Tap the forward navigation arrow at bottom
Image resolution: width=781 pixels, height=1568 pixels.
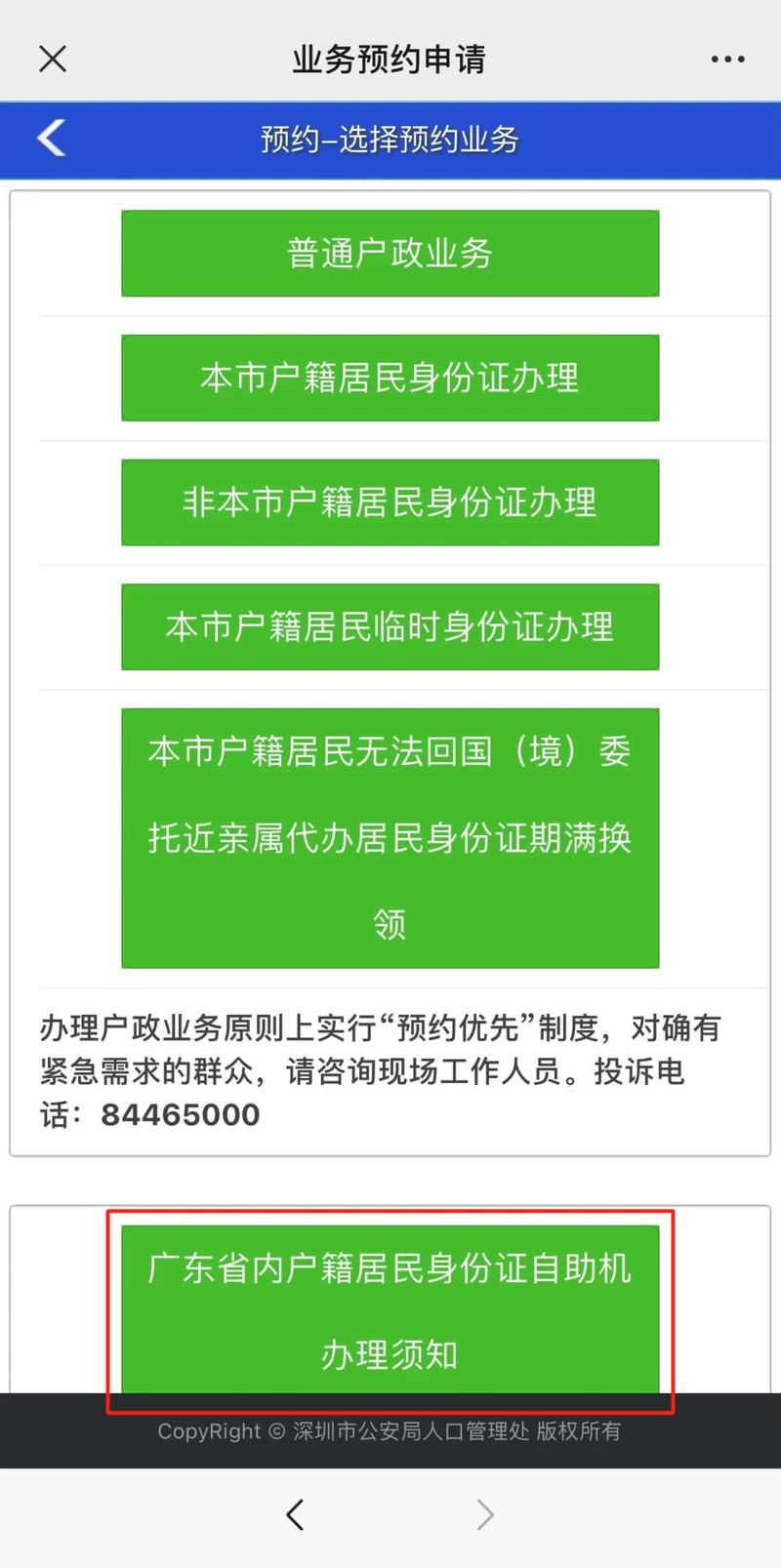[x=485, y=1514]
